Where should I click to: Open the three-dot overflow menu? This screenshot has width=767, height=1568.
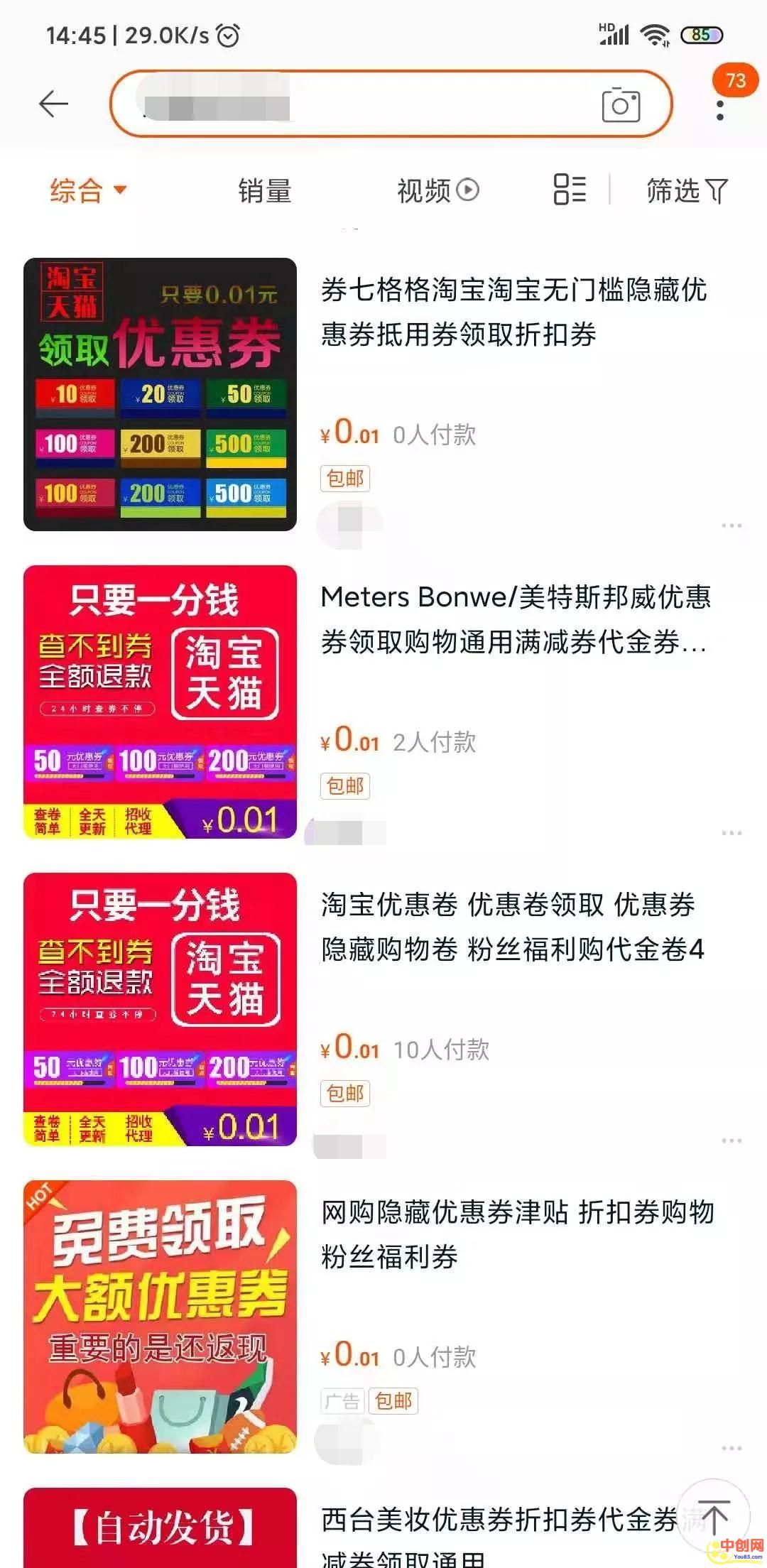click(x=720, y=110)
